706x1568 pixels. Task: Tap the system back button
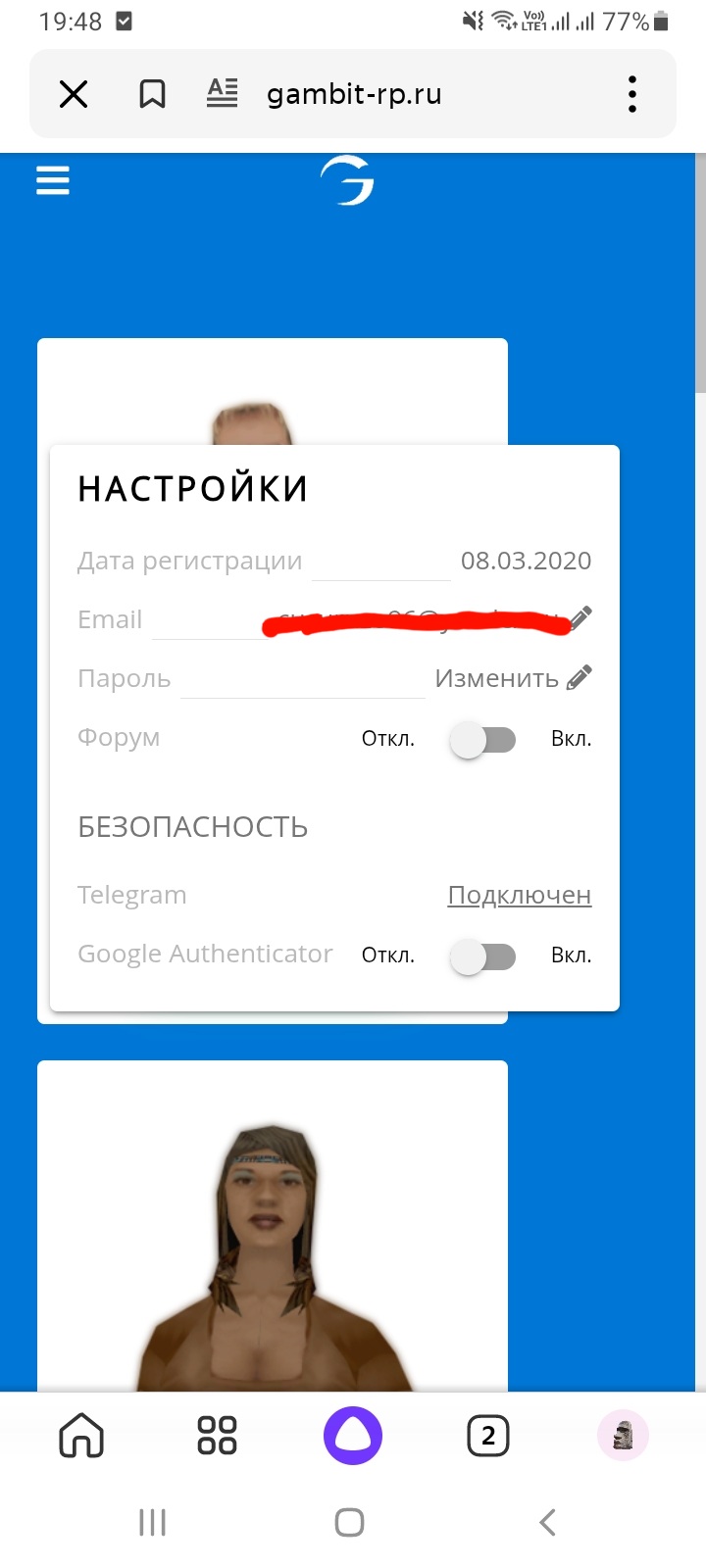coord(548,1522)
